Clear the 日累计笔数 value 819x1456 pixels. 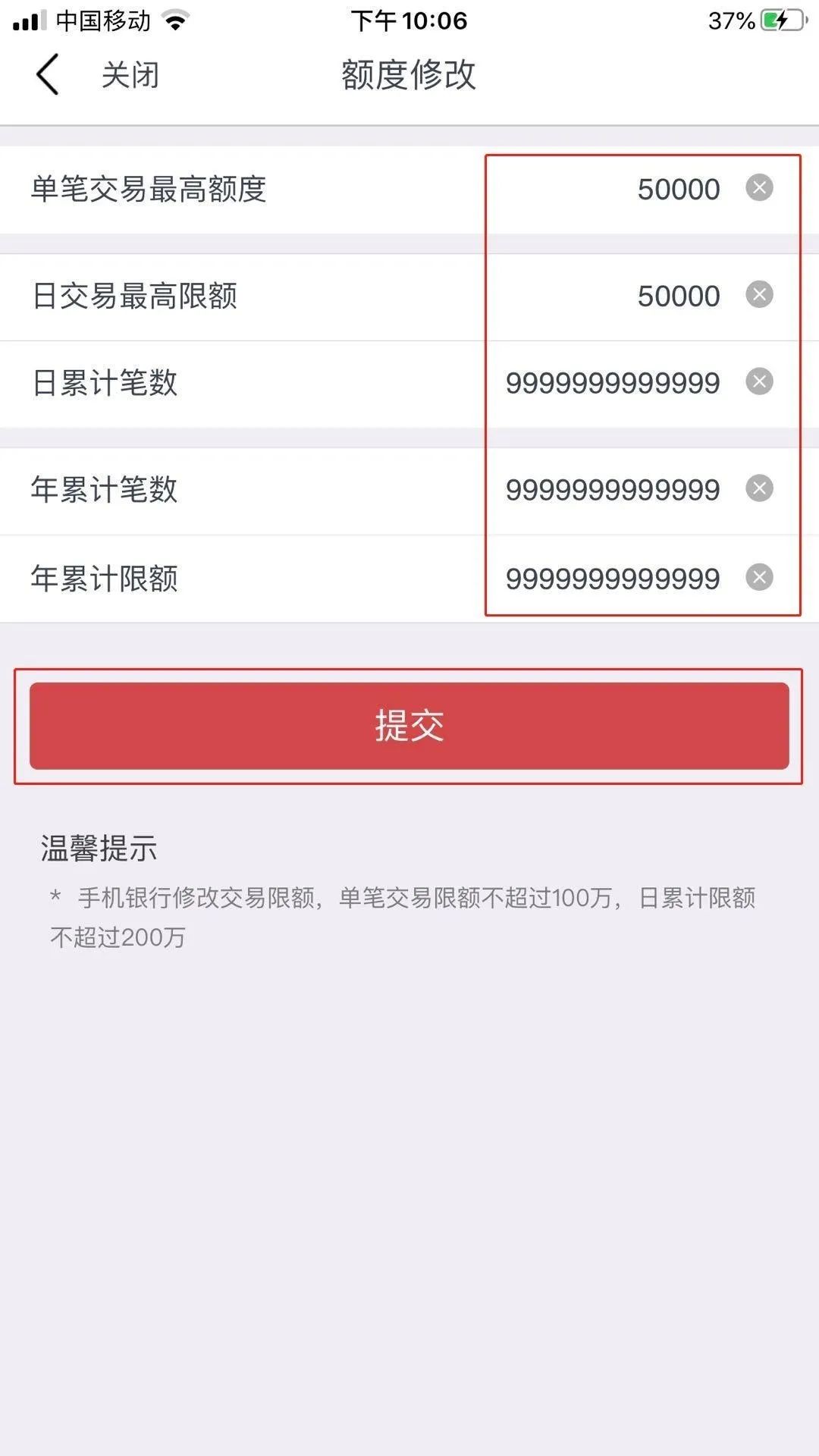click(x=759, y=381)
